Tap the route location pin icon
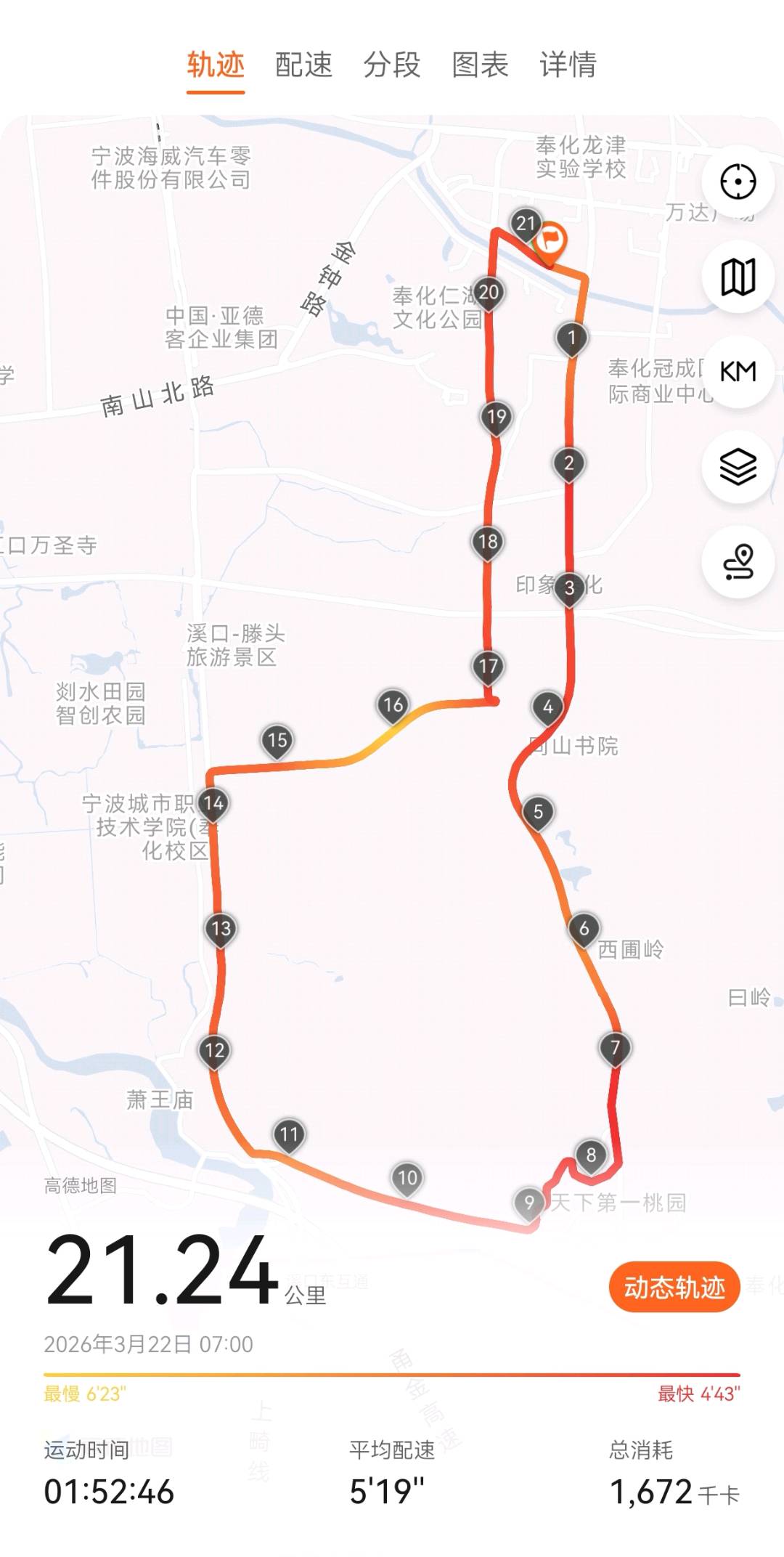This screenshot has width=784, height=1557. (738, 561)
